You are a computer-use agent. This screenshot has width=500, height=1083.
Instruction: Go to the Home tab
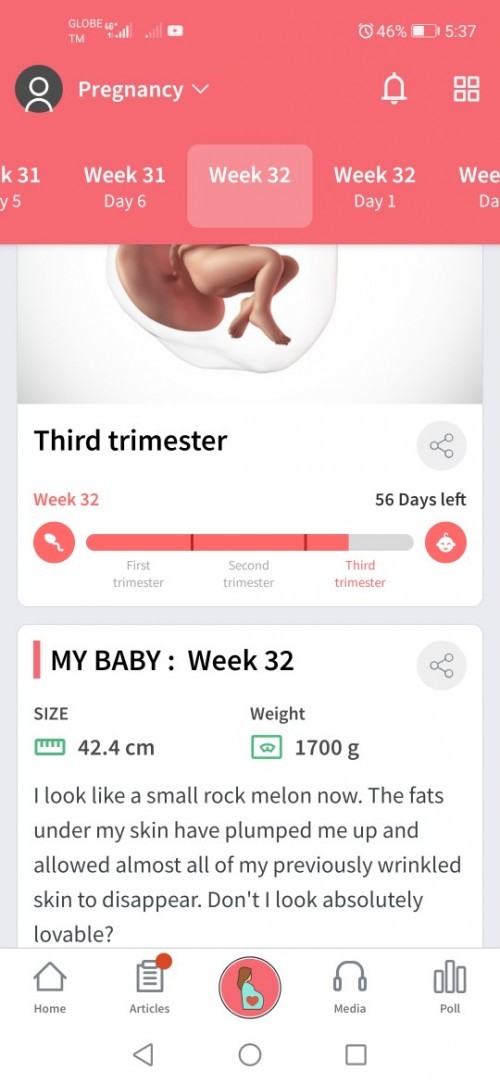[50, 988]
